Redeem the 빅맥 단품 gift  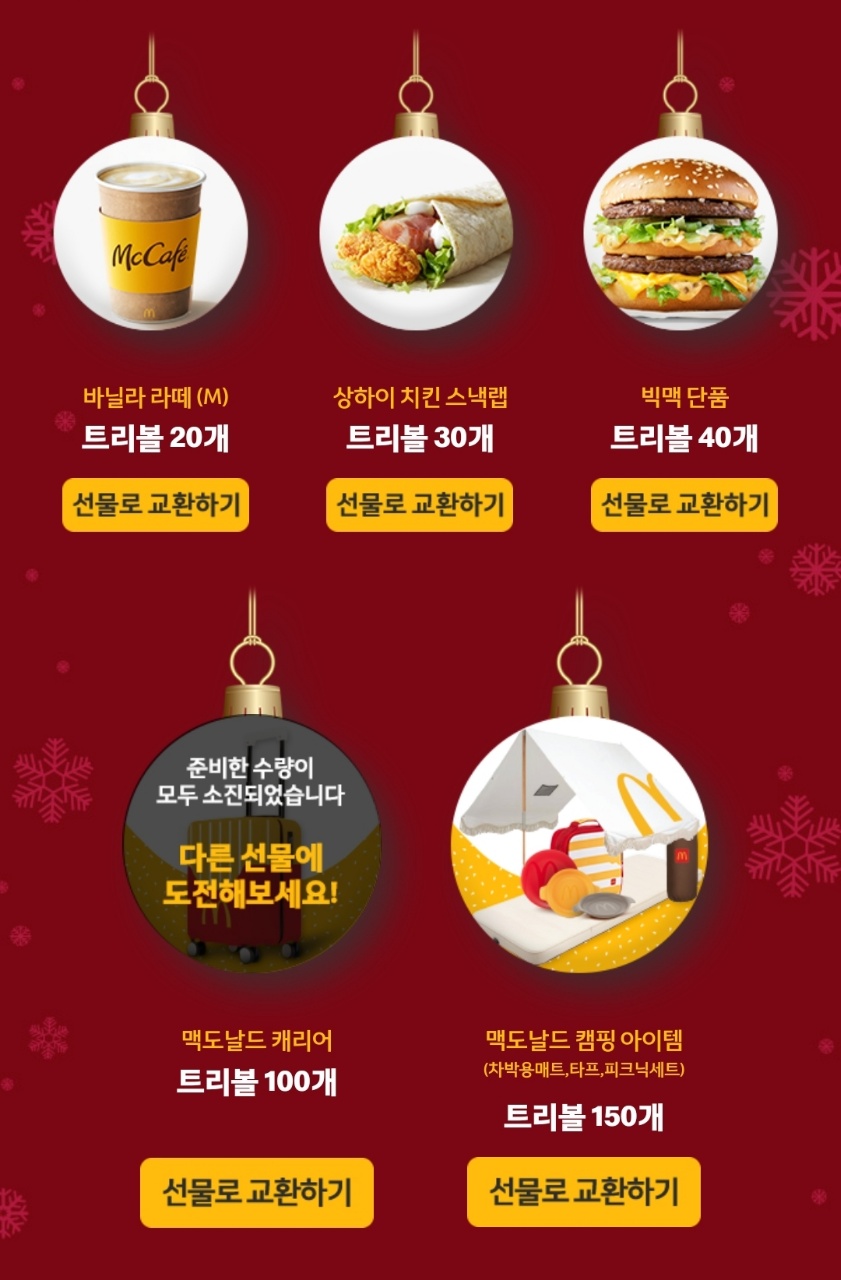[x=684, y=505]
